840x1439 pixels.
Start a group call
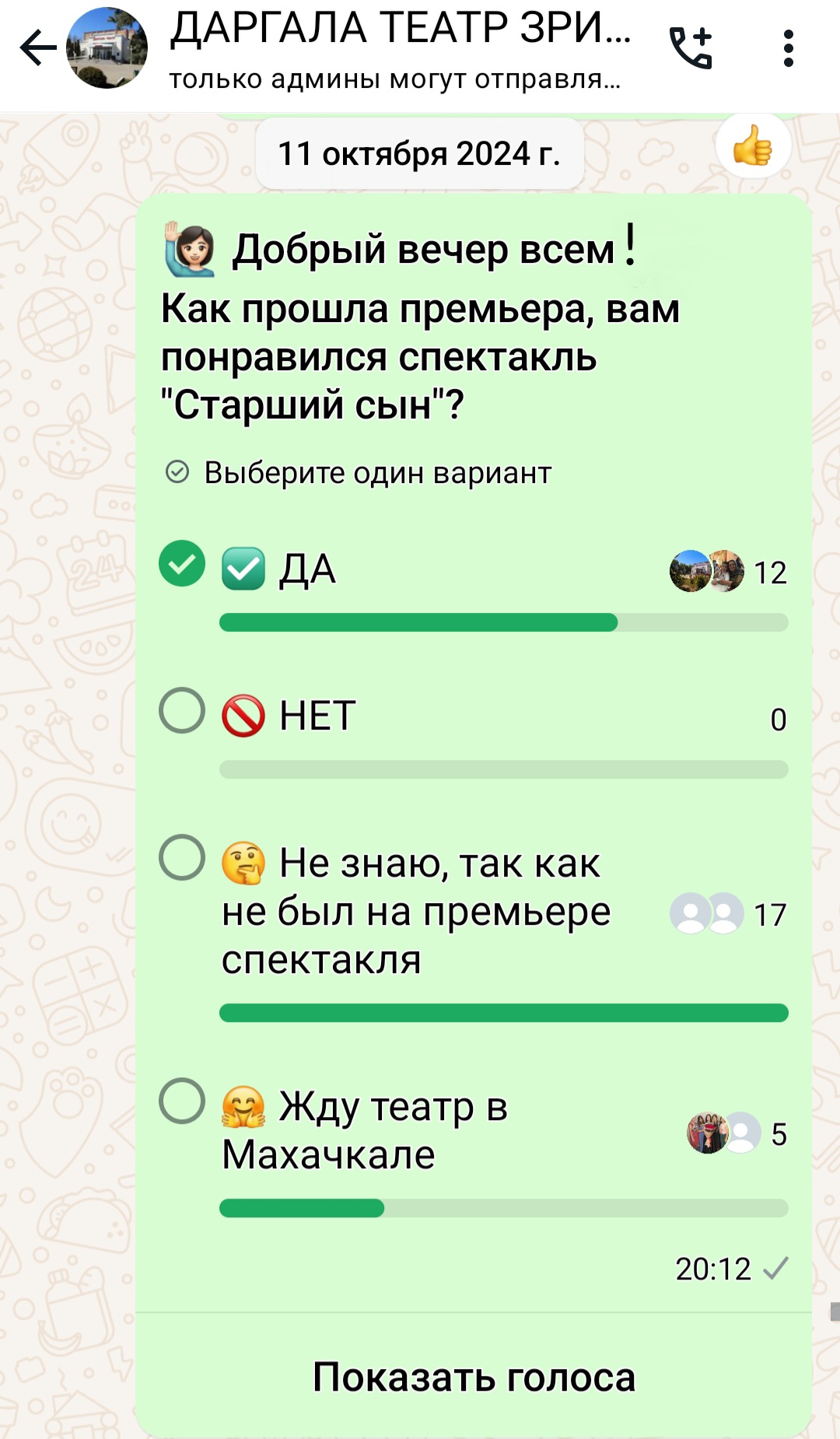691,49
